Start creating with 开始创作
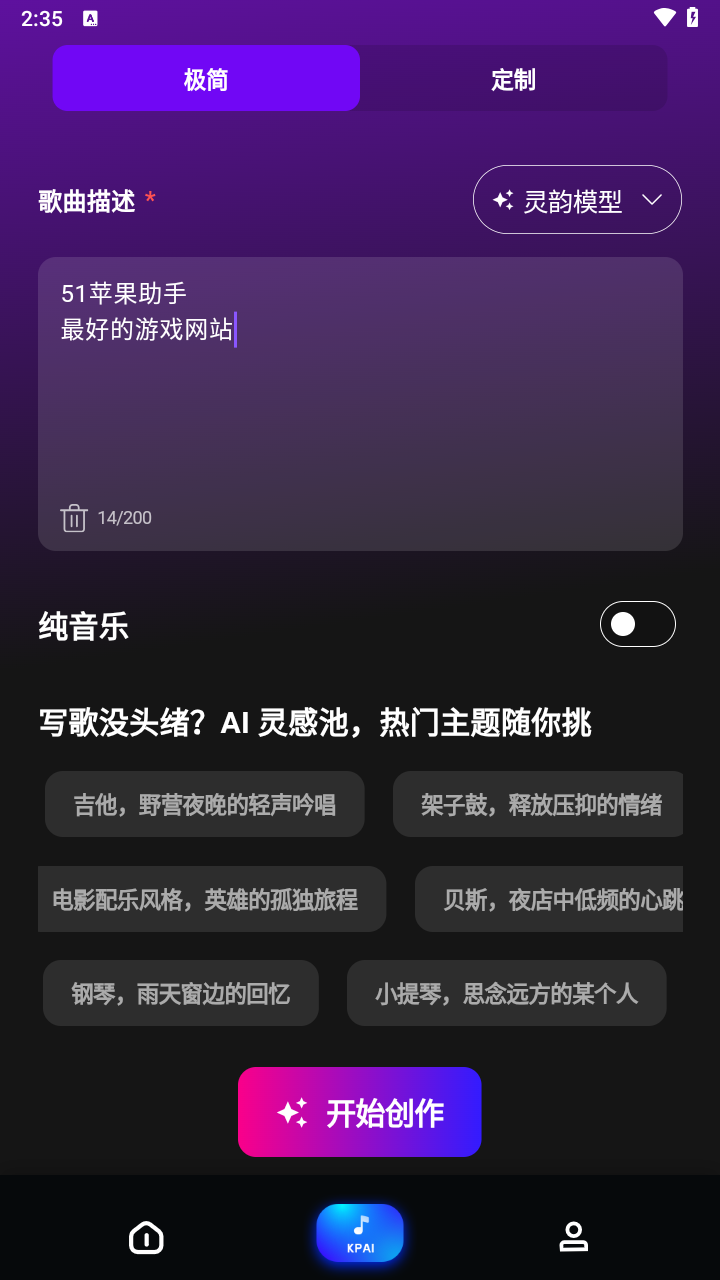Screen dimensions: 720x1280 [x=360, y=1112]
